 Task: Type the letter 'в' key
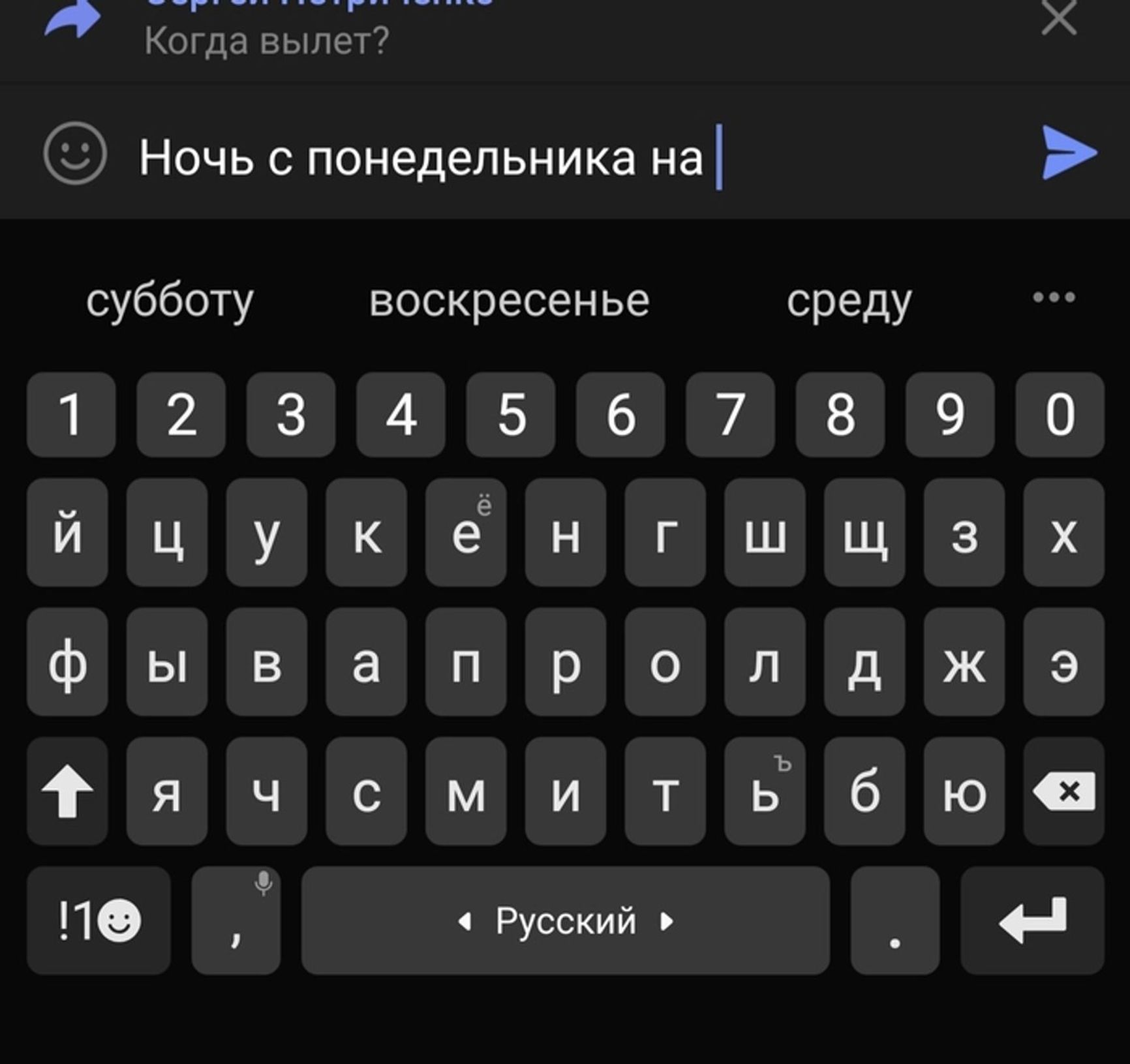(266, 662)
